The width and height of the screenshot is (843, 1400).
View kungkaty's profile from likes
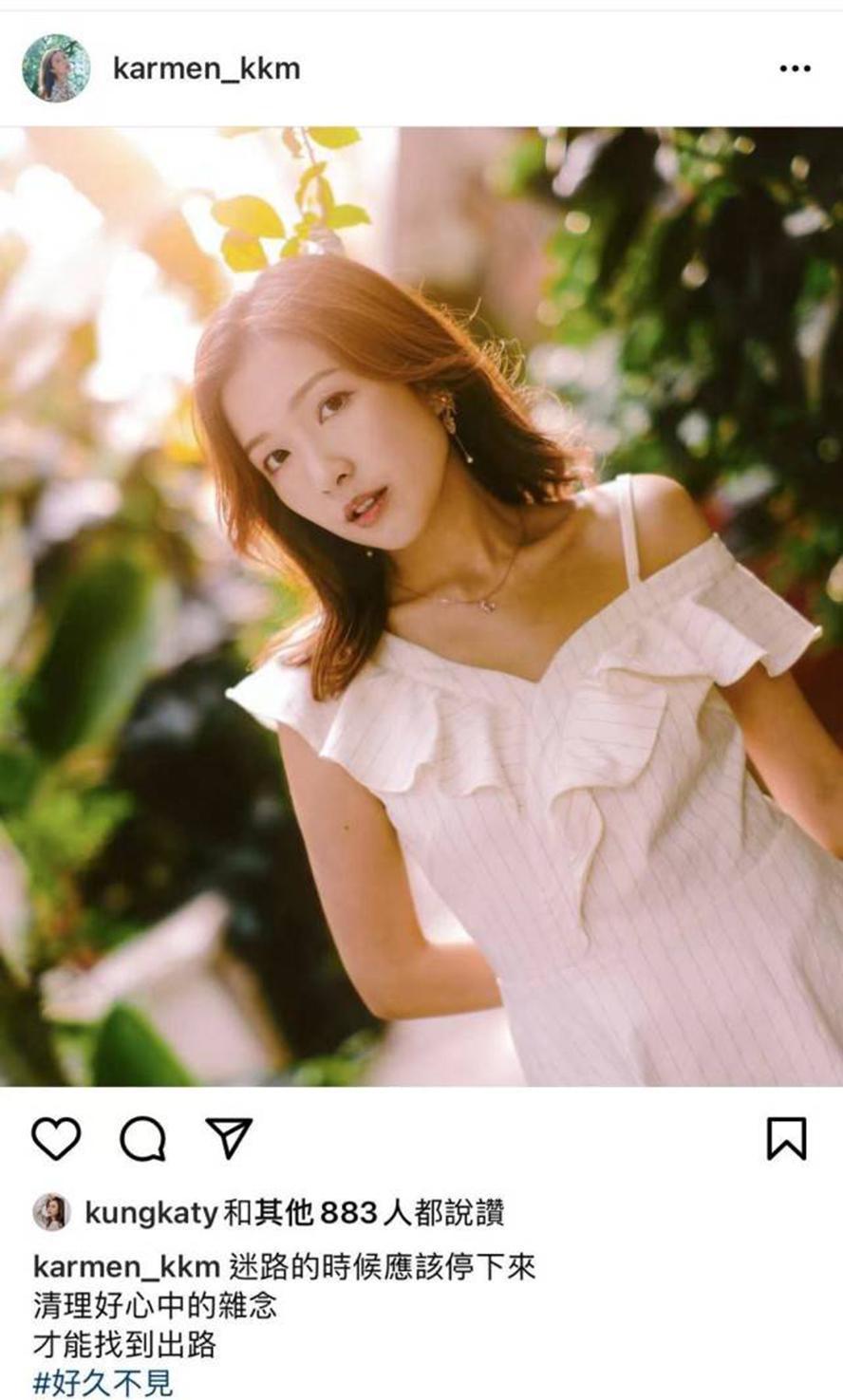[x=151, y=1212]
